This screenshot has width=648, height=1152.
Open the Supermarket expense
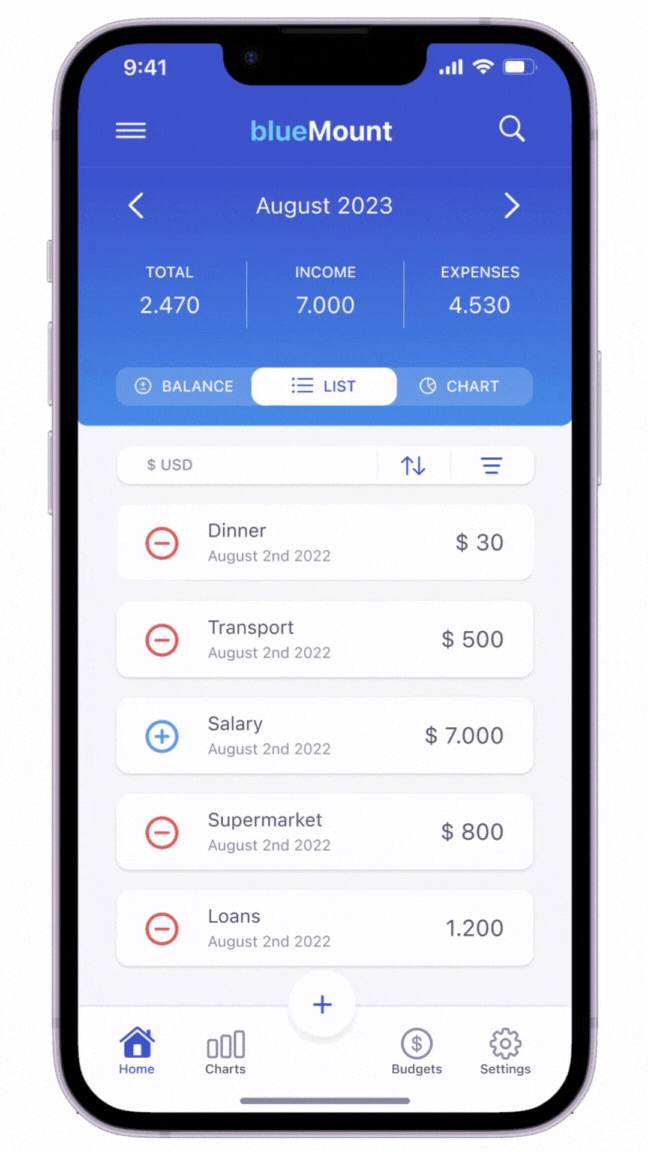[324, 831]
